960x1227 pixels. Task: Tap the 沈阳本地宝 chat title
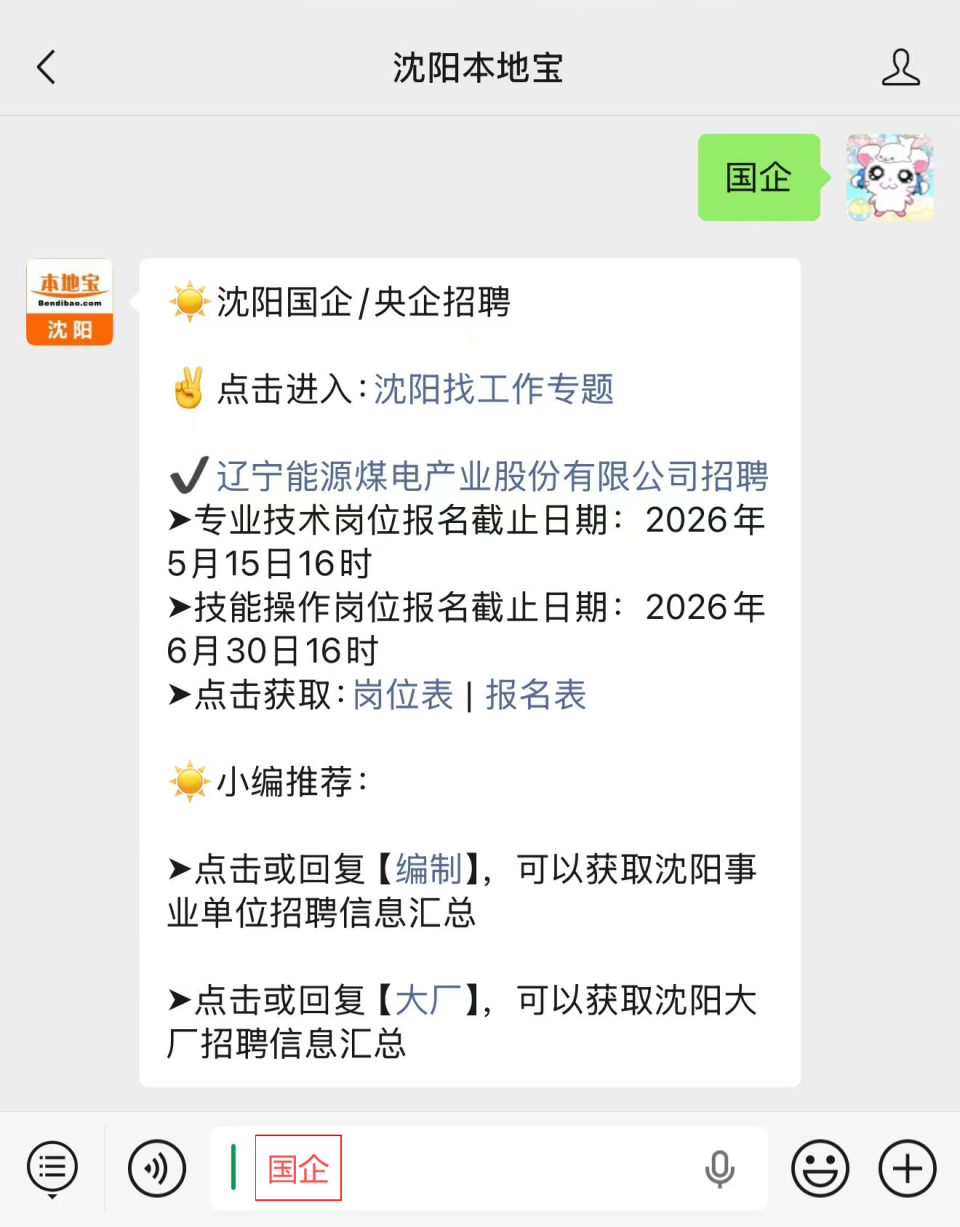pyautogui.click(x=478, y=67)
